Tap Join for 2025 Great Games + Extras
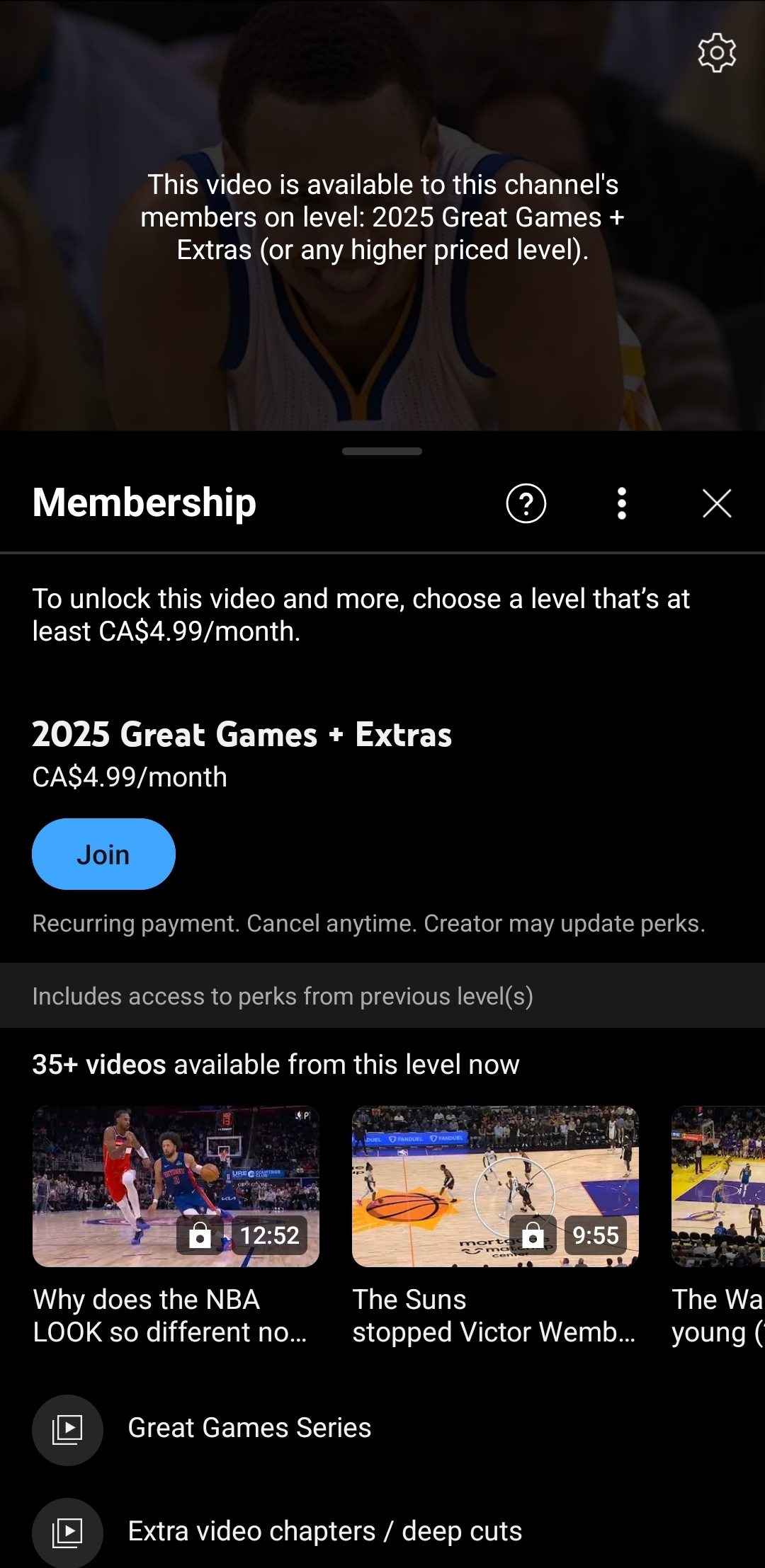 click(x=103, y=854)
